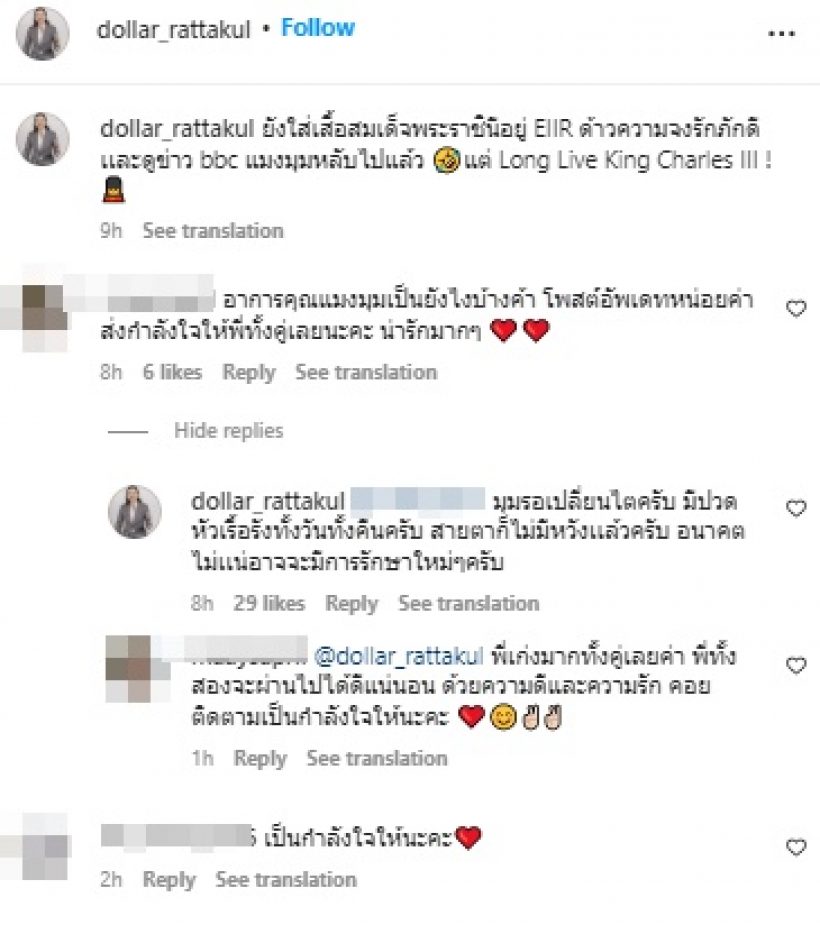The image size is (820, 925).
Task: Like dollar_rattakul's reply with 29 likes
Action: pyautogui.click(x=796, y=509)
